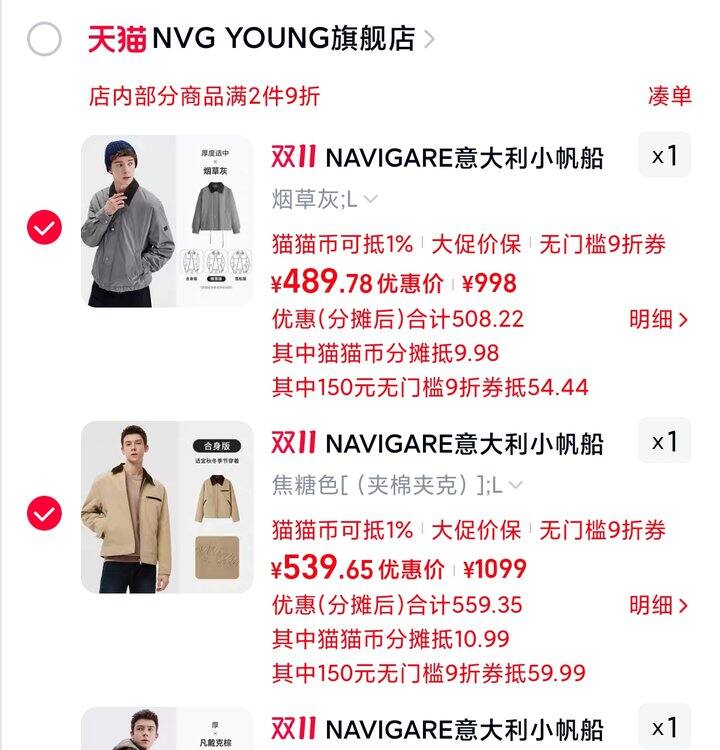The height and width of the screenshot is (750, 720).
Task: Tap 凑单 to add more items
Action: tap(669, 96)
